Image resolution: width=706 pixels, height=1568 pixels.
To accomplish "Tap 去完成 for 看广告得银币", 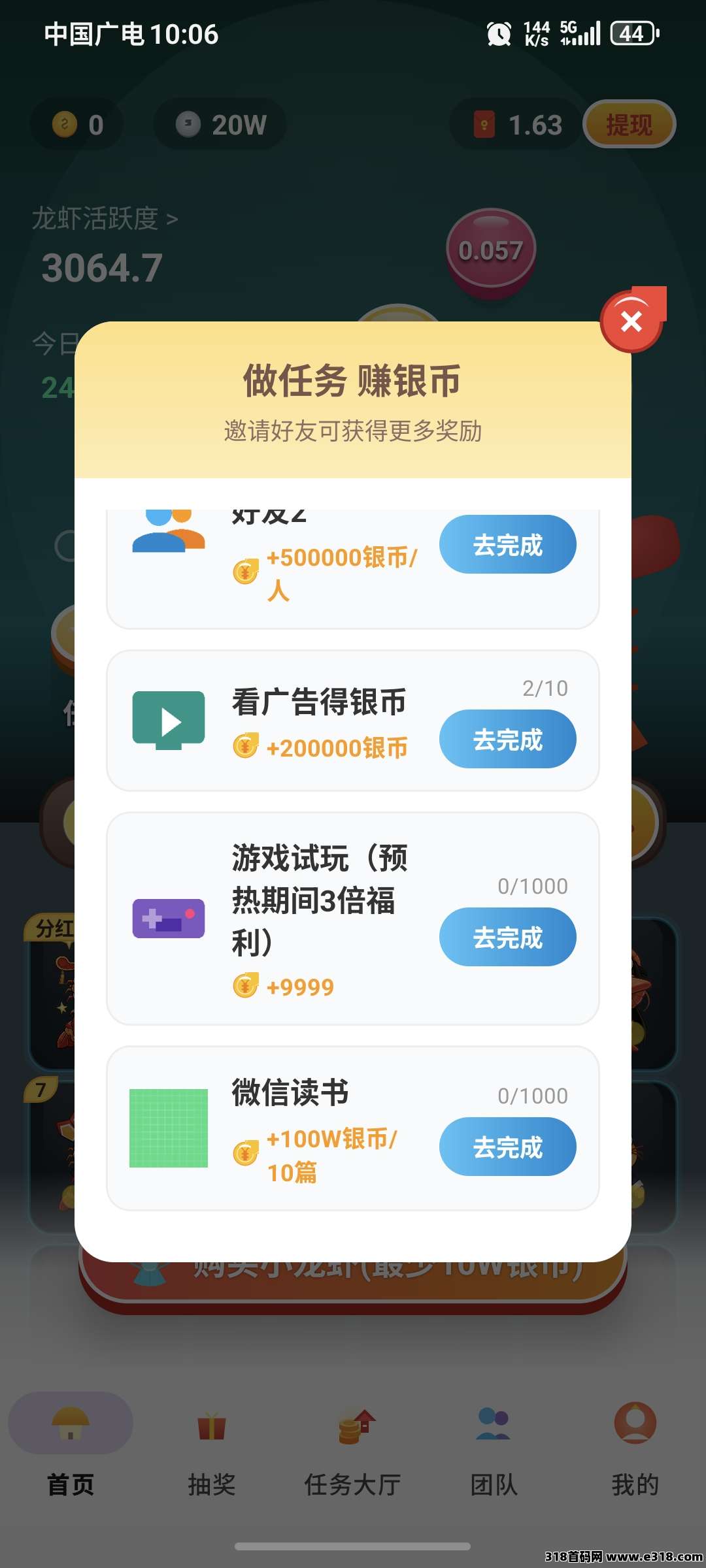I will pyautogui.click(x=507, y=740).
